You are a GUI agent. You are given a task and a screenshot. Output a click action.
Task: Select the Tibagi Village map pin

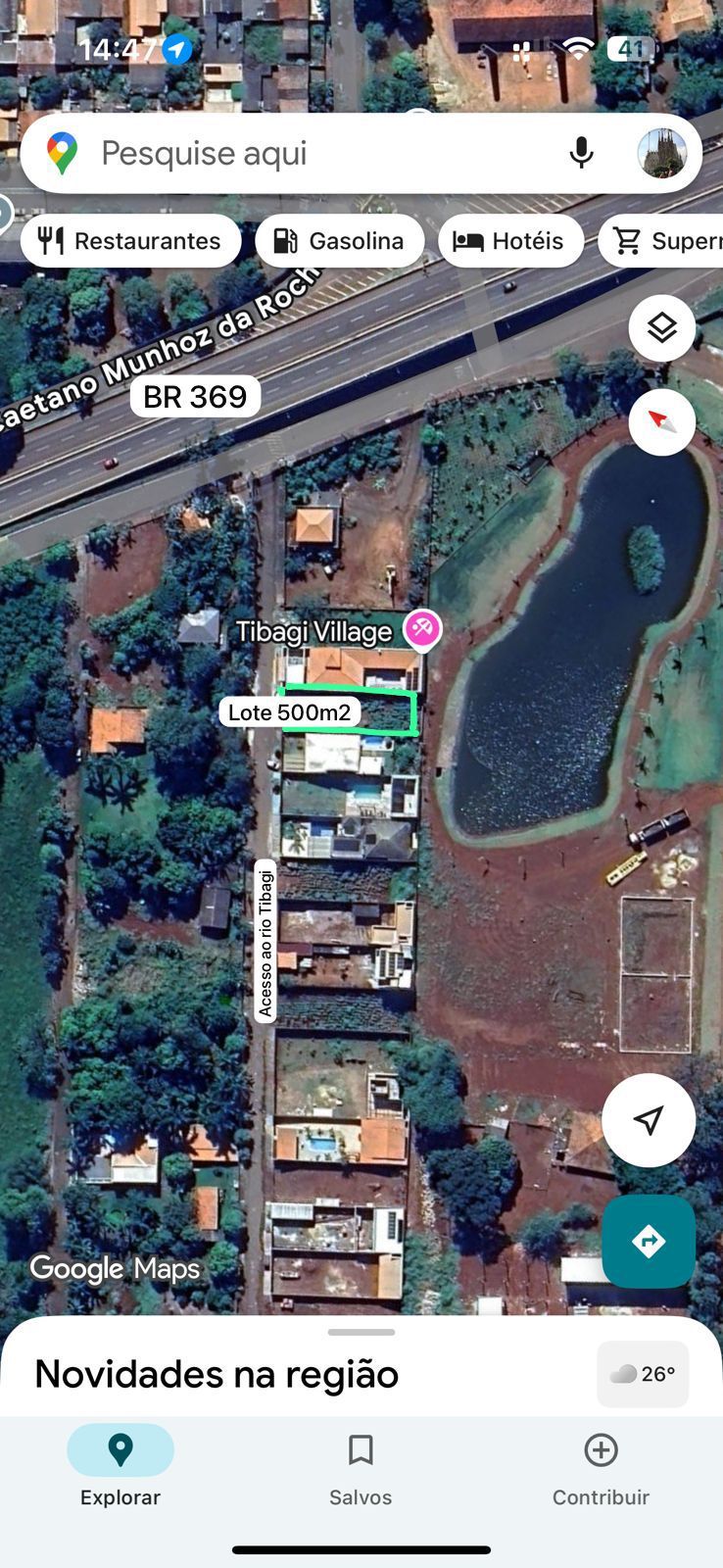[421, 630]
